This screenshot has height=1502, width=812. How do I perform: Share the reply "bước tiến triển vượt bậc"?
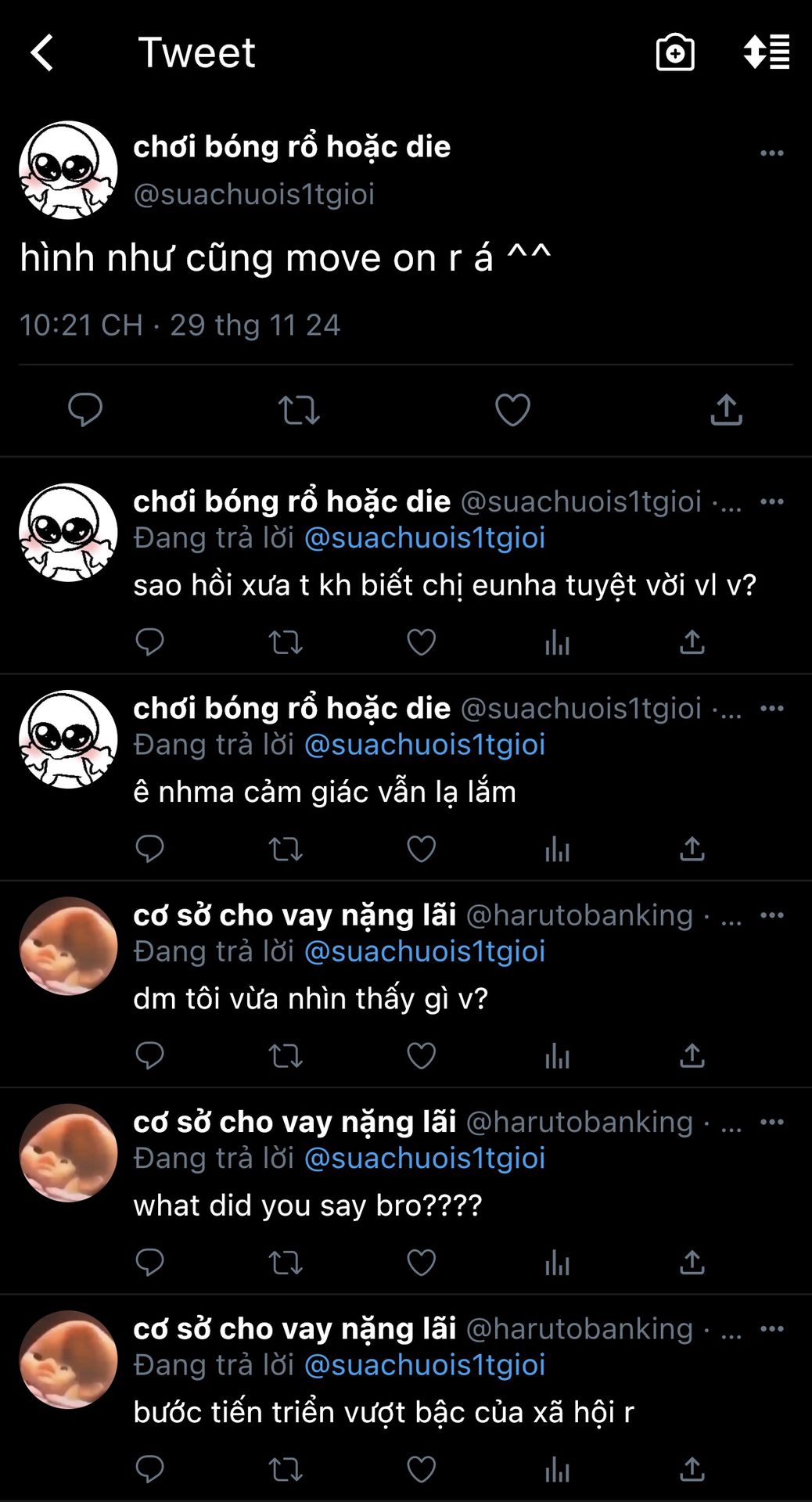pos(692,1468)
